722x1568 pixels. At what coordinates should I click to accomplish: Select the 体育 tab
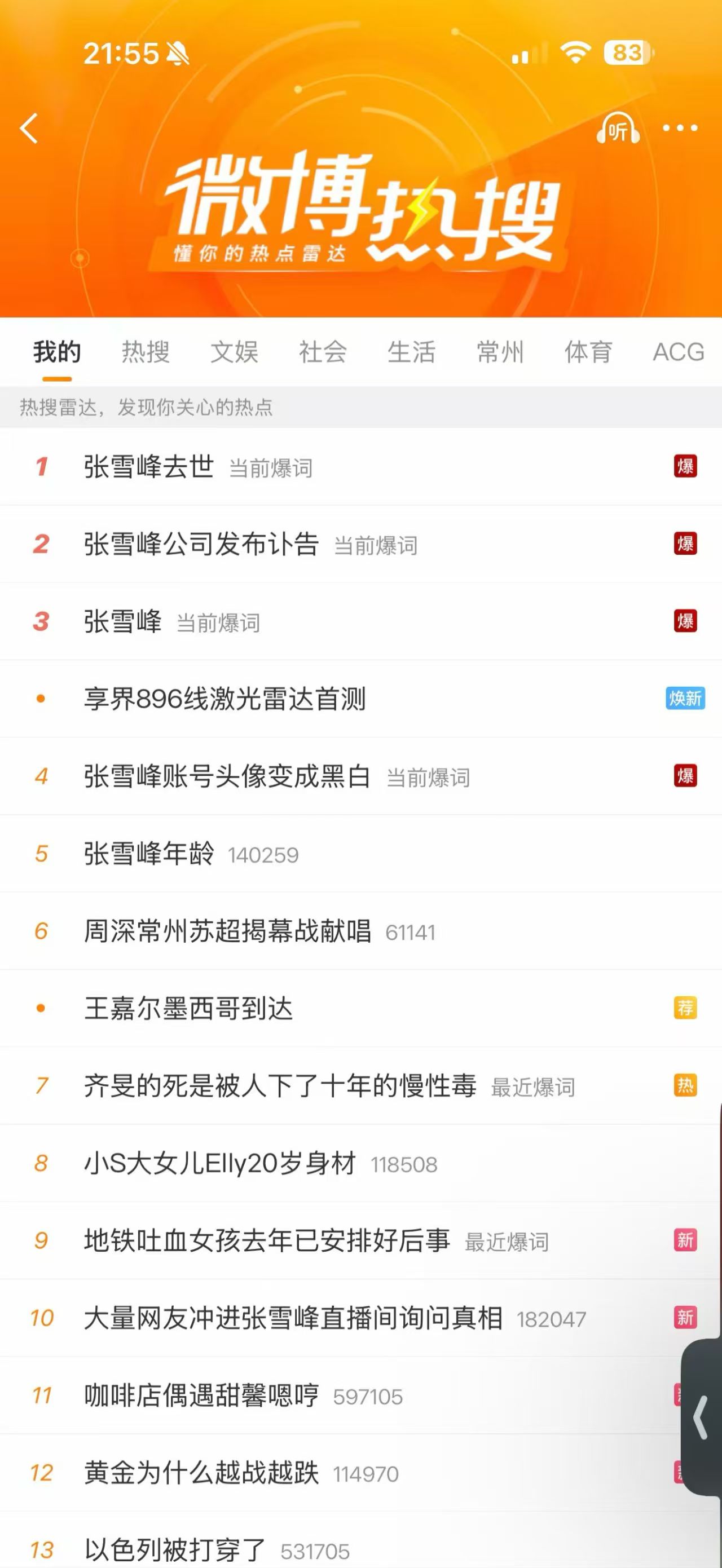coord(588,352)
